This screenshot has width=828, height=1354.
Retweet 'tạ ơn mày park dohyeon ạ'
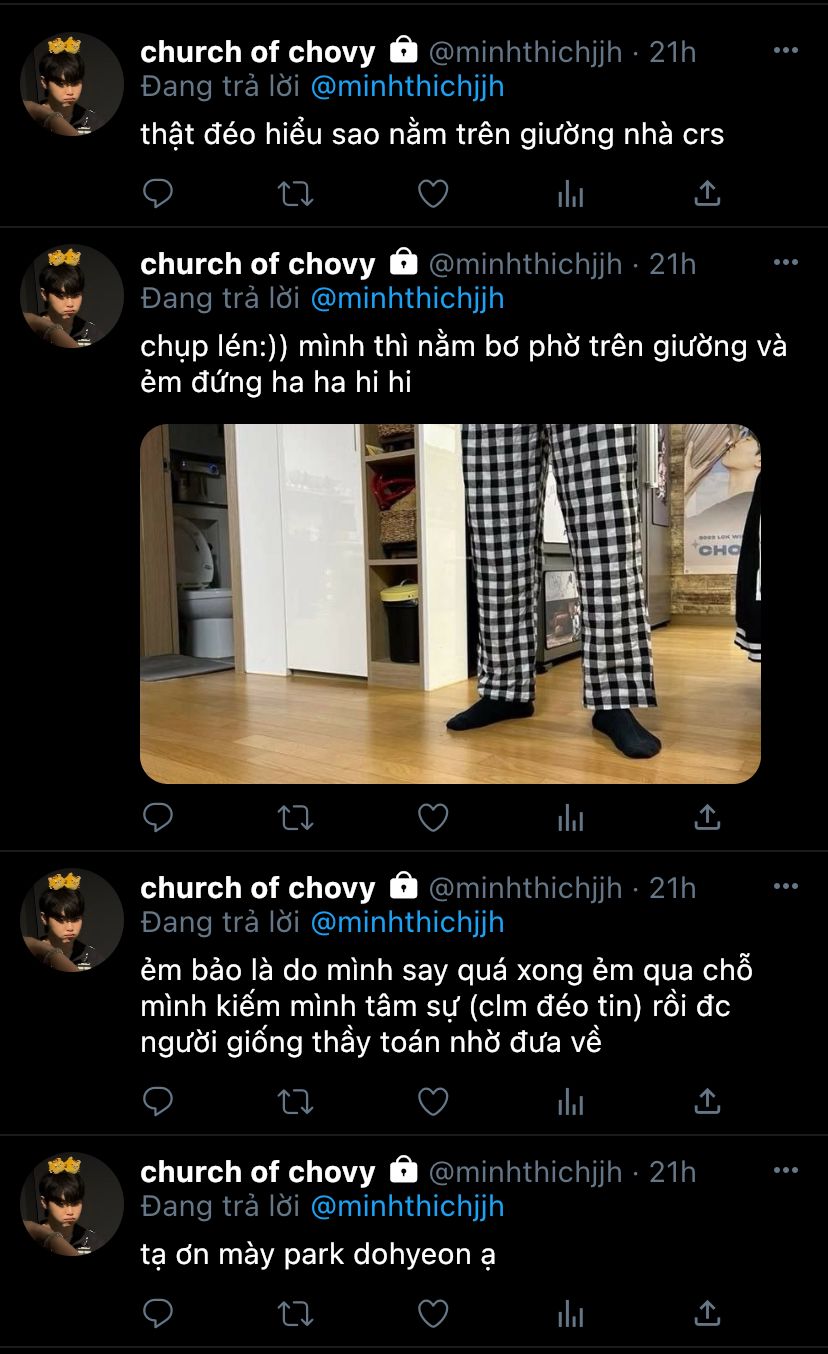point(295,1313)
